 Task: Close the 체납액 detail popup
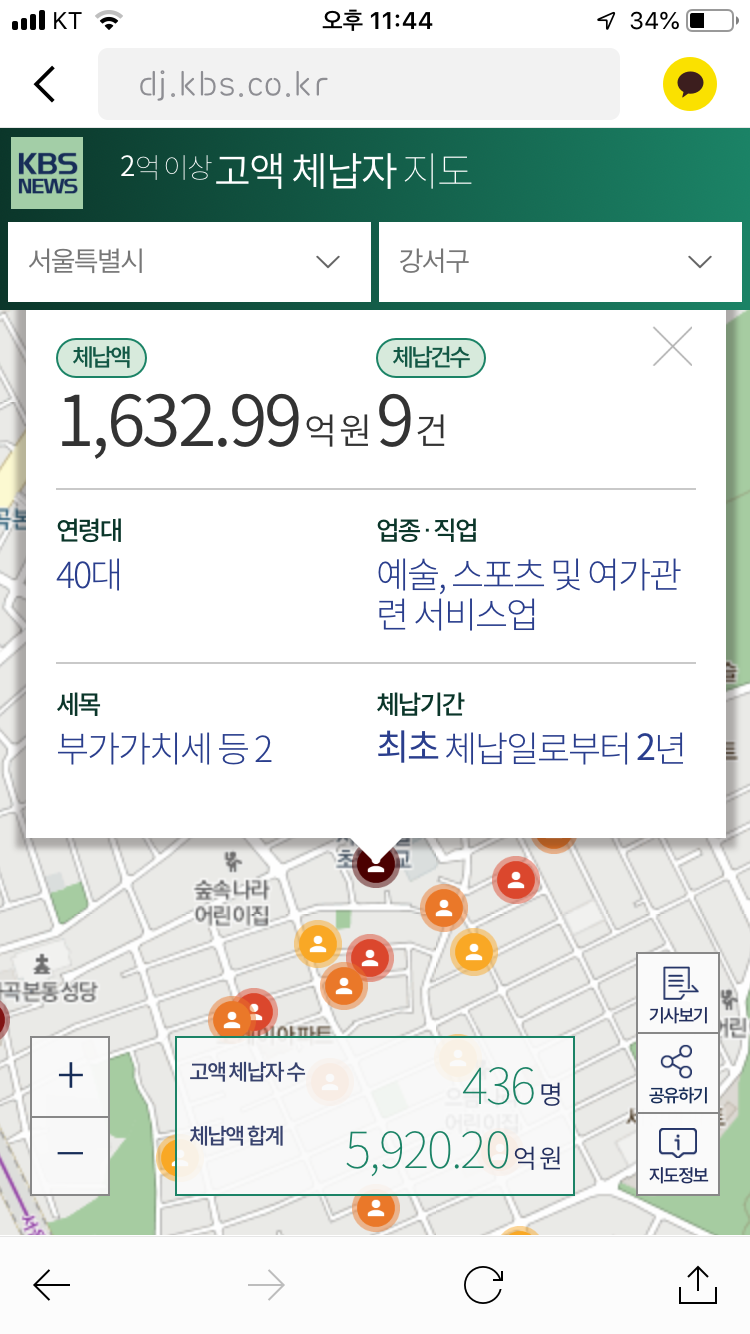[x=672, y=347]
